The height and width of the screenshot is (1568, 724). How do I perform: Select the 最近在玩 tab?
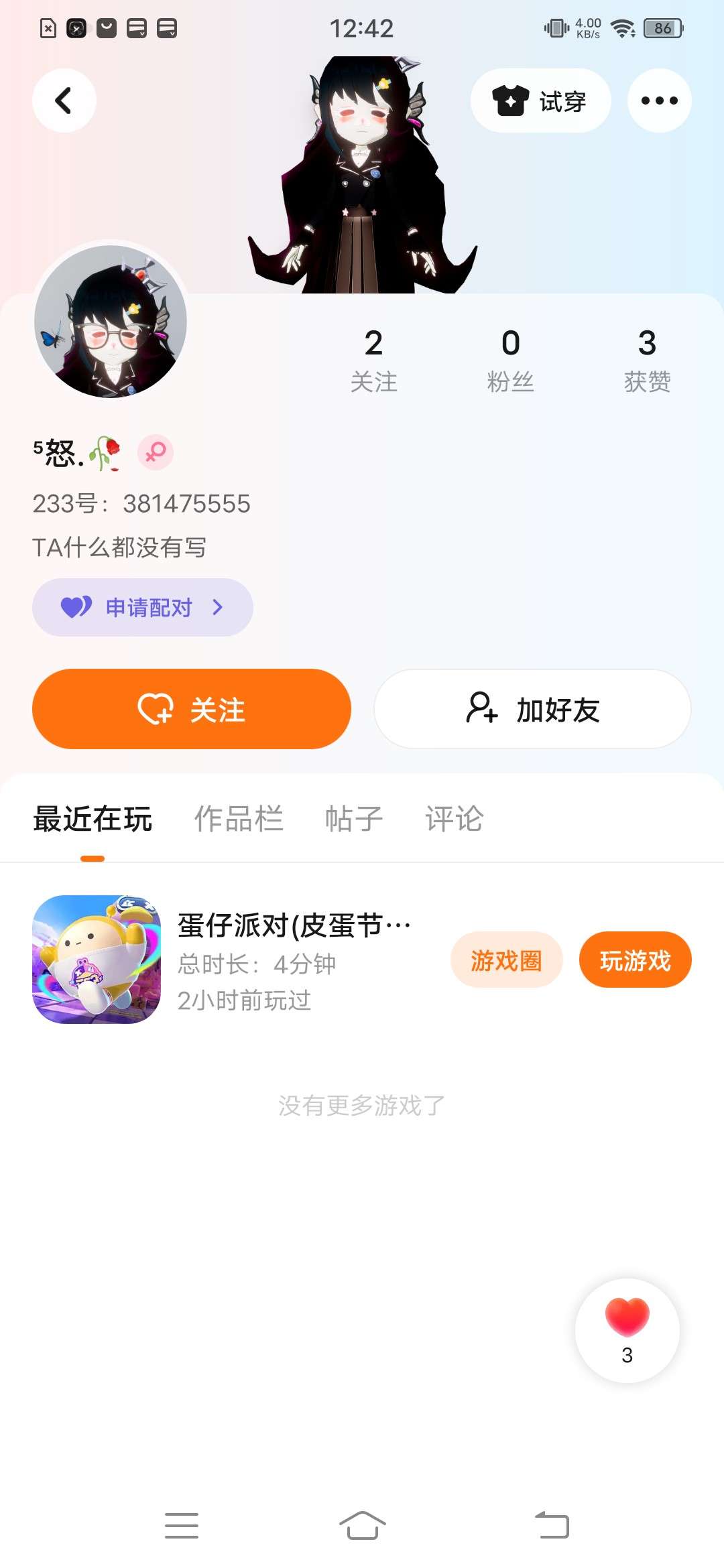click(x=93, y=819)
